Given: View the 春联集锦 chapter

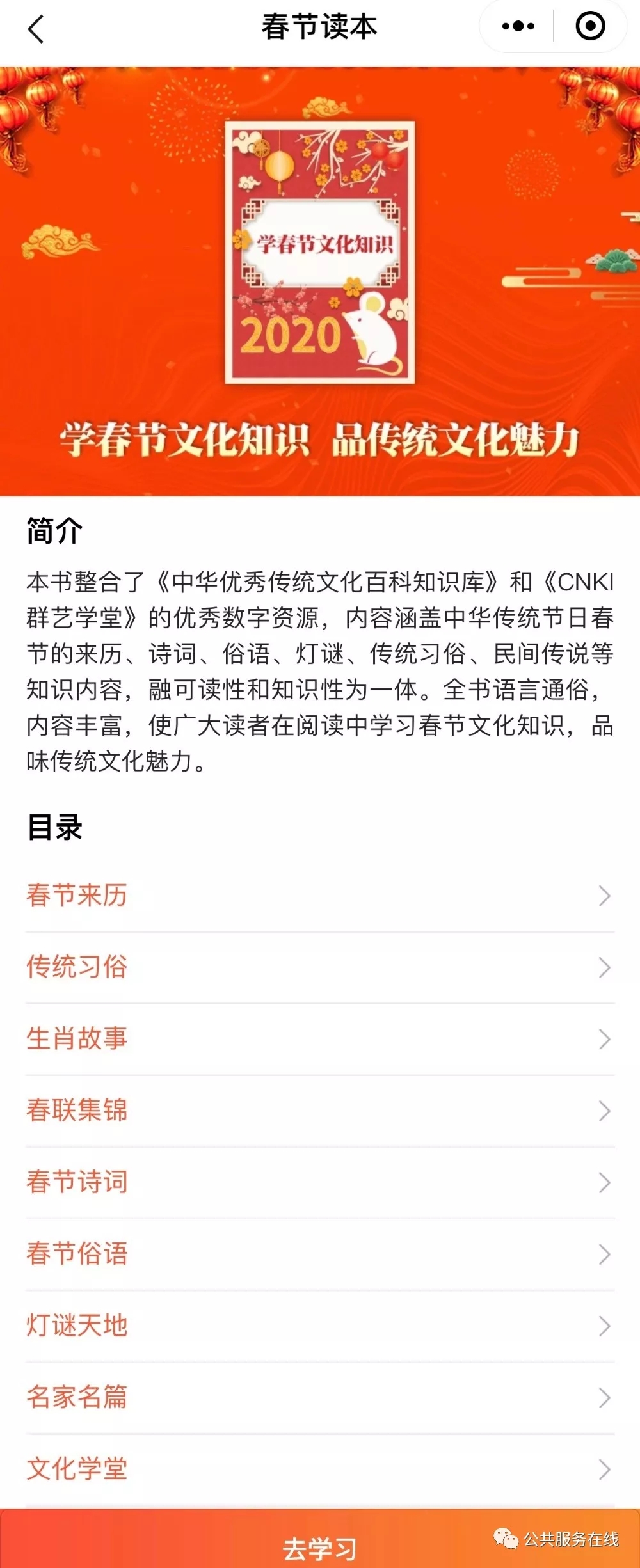Looking at the screenshot, I should 320,1110.
